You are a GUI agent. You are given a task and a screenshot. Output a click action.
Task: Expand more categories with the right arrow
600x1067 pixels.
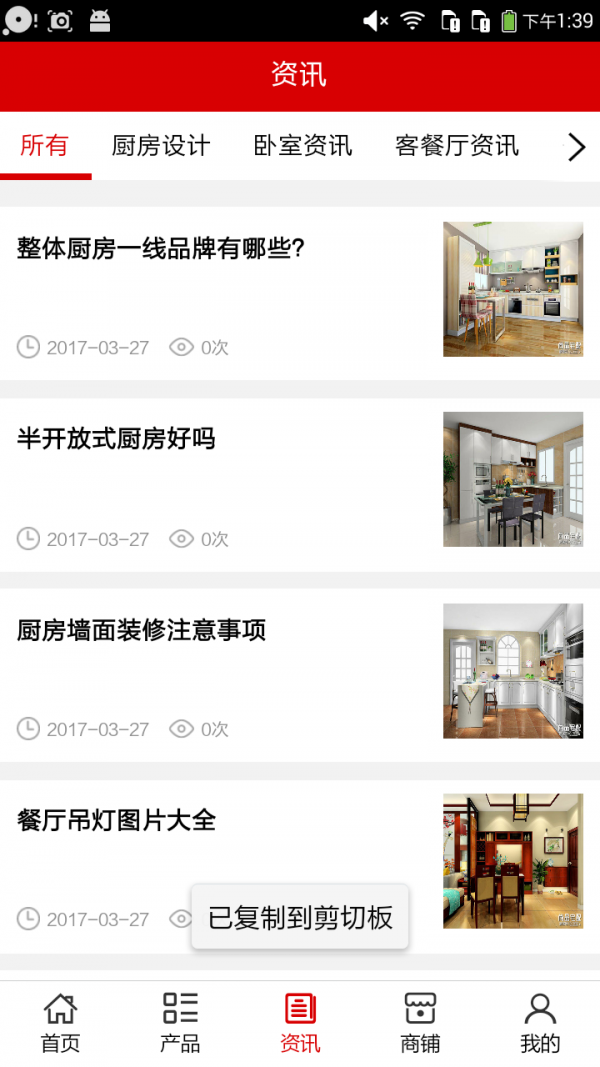576,148
